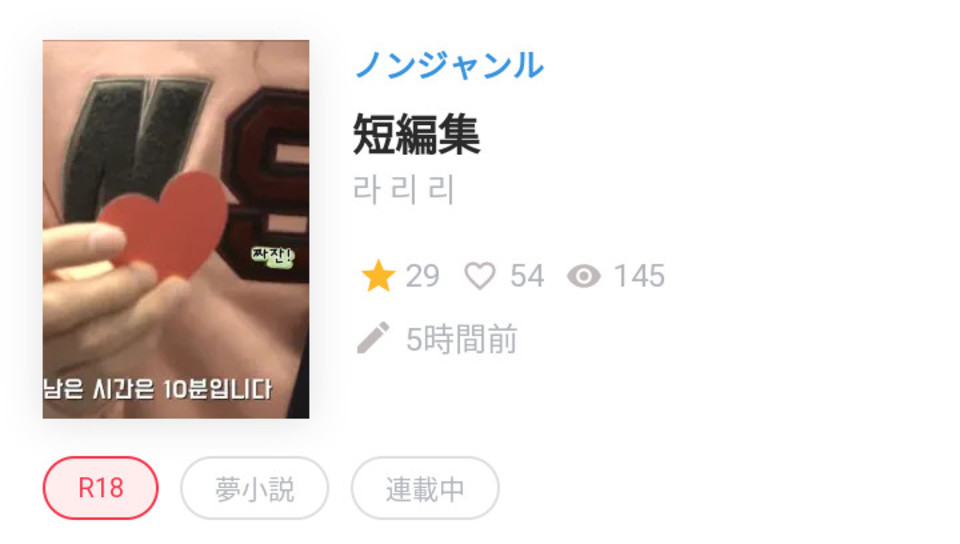
Task: Select the R18 tag chip
Action: [101, 488]
